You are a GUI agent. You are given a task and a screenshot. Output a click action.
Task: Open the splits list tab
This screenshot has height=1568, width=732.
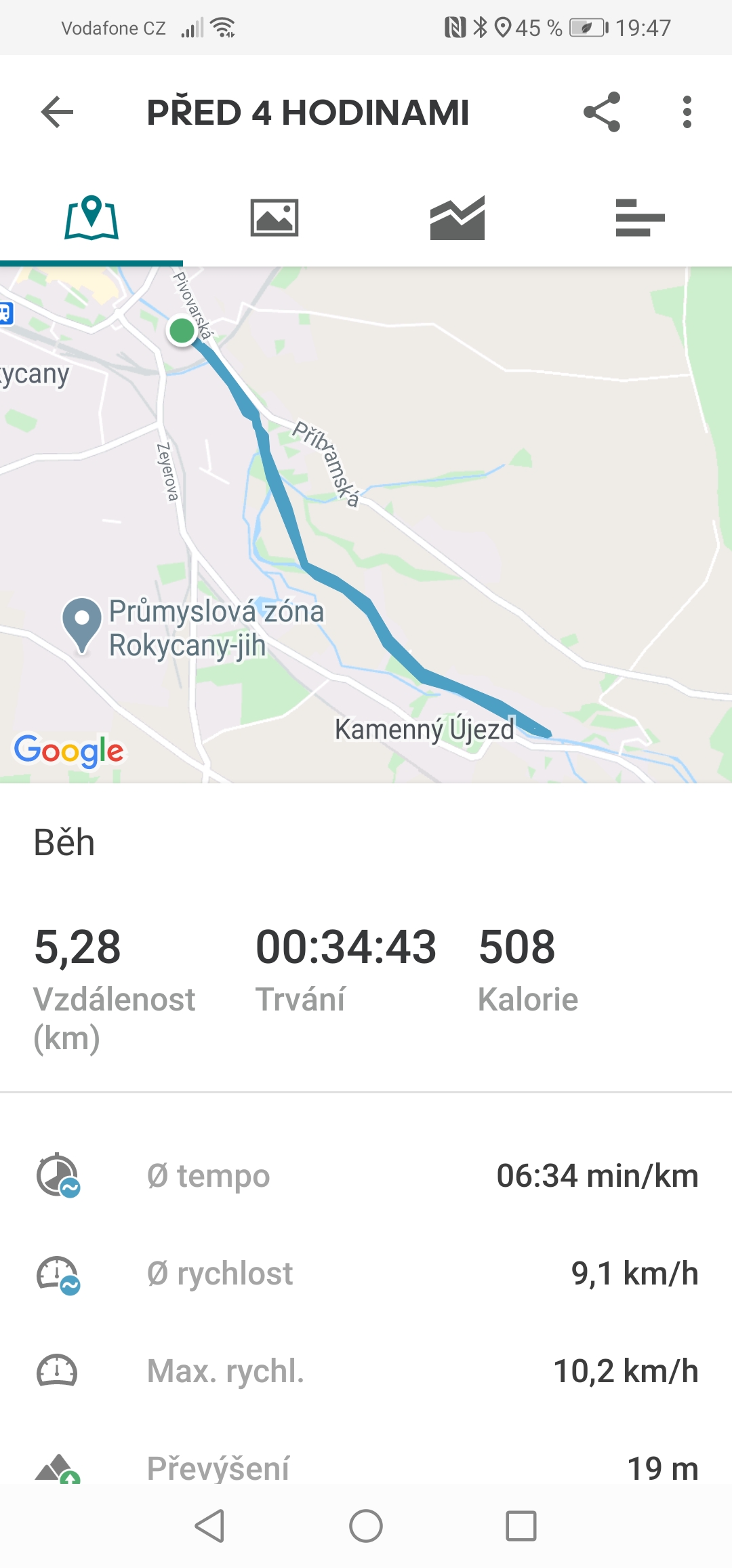tap(640, 218)
